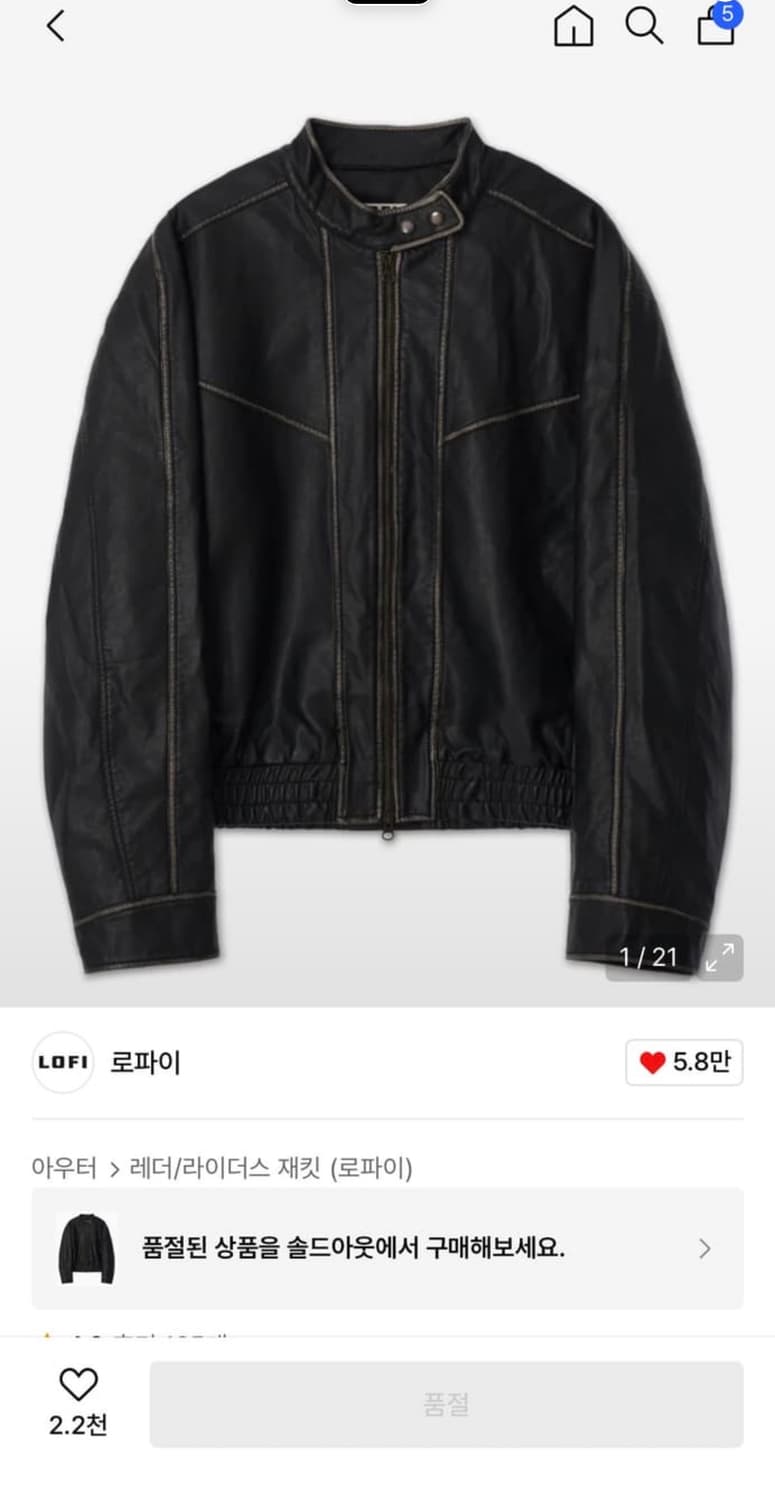775x1500 pixels.
Task: Go back using the back arrow
Action: click(55, 27)
